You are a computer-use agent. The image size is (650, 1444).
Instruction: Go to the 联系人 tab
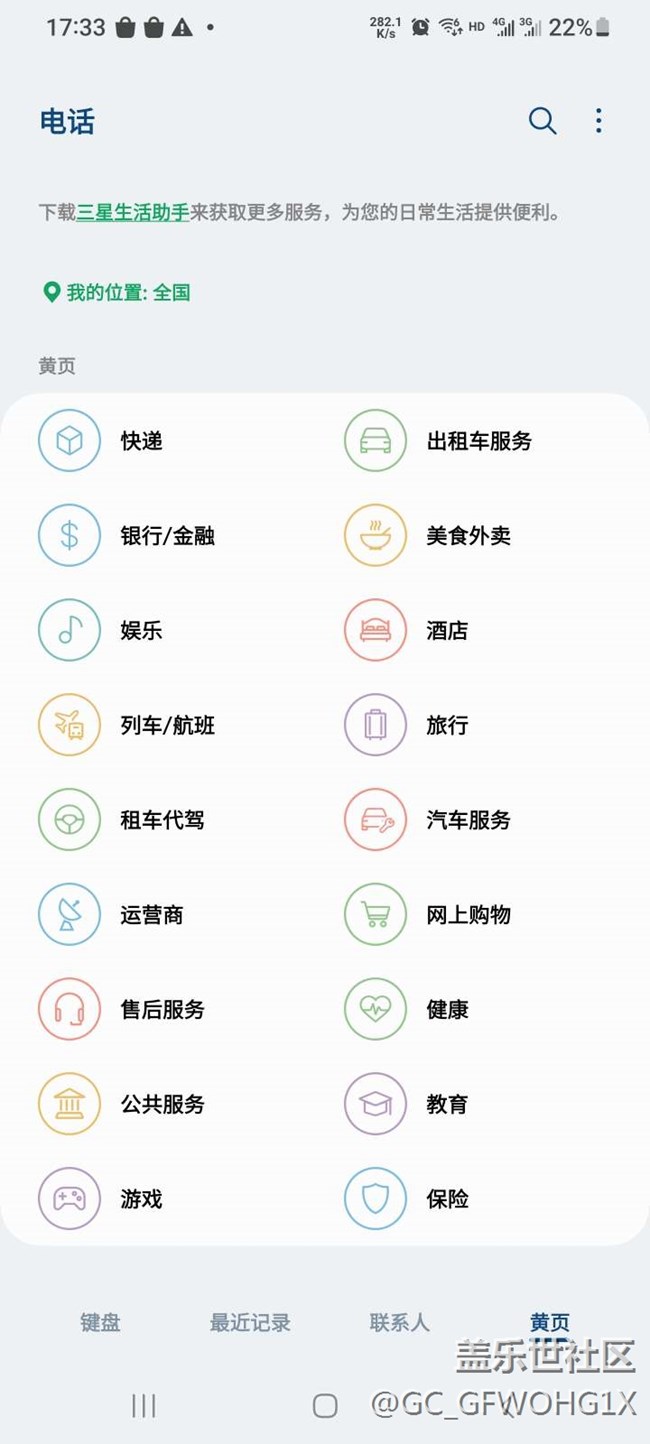[399, 1322]
